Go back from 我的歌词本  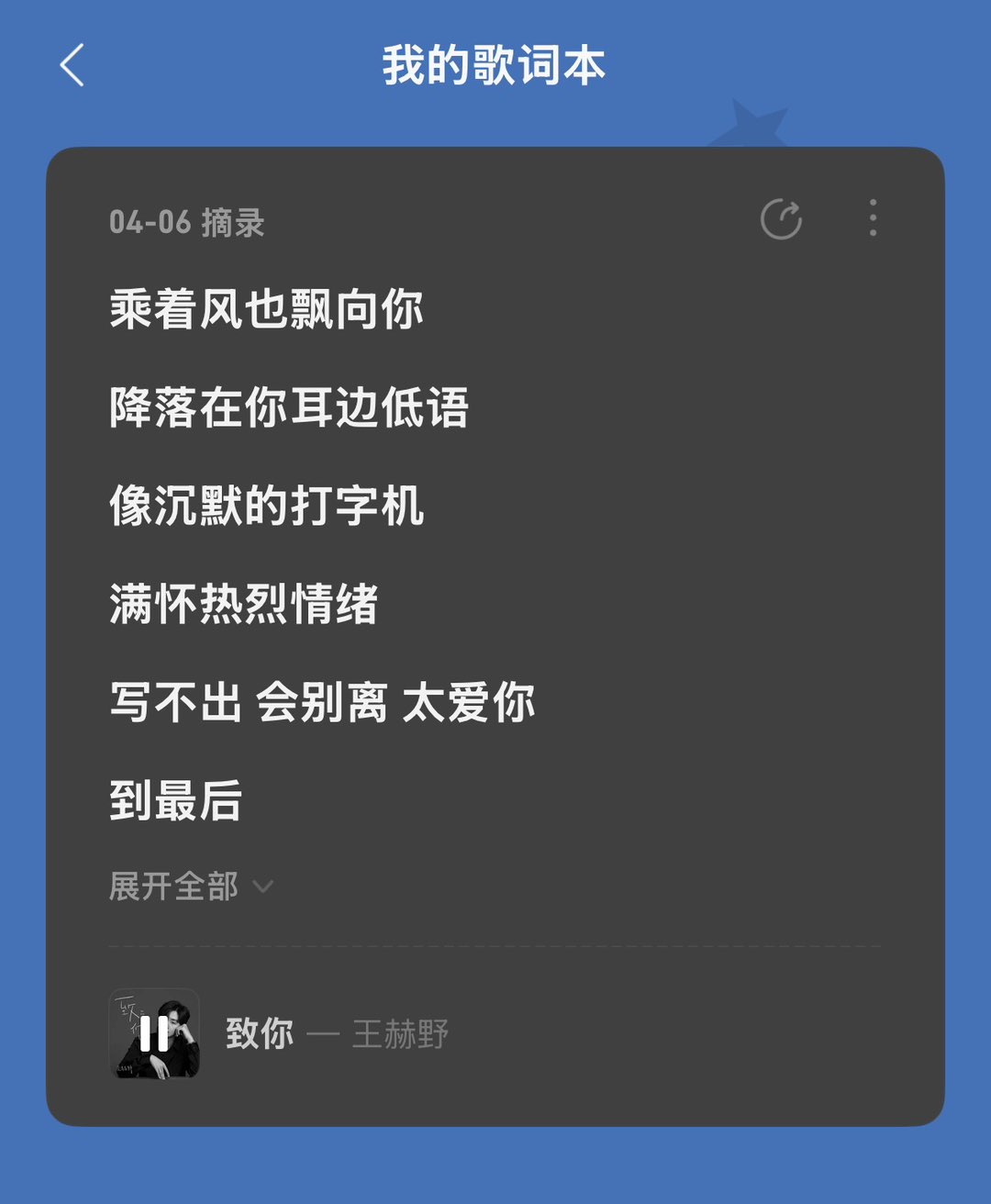click(72, 65)
